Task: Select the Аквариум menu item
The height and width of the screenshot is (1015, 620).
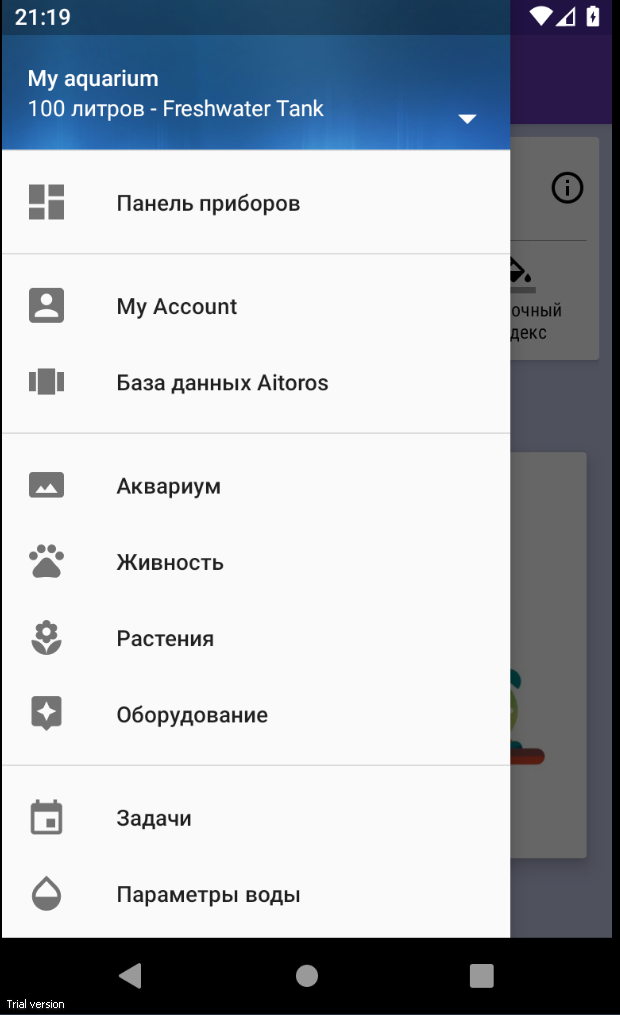Action: (169, 487)
